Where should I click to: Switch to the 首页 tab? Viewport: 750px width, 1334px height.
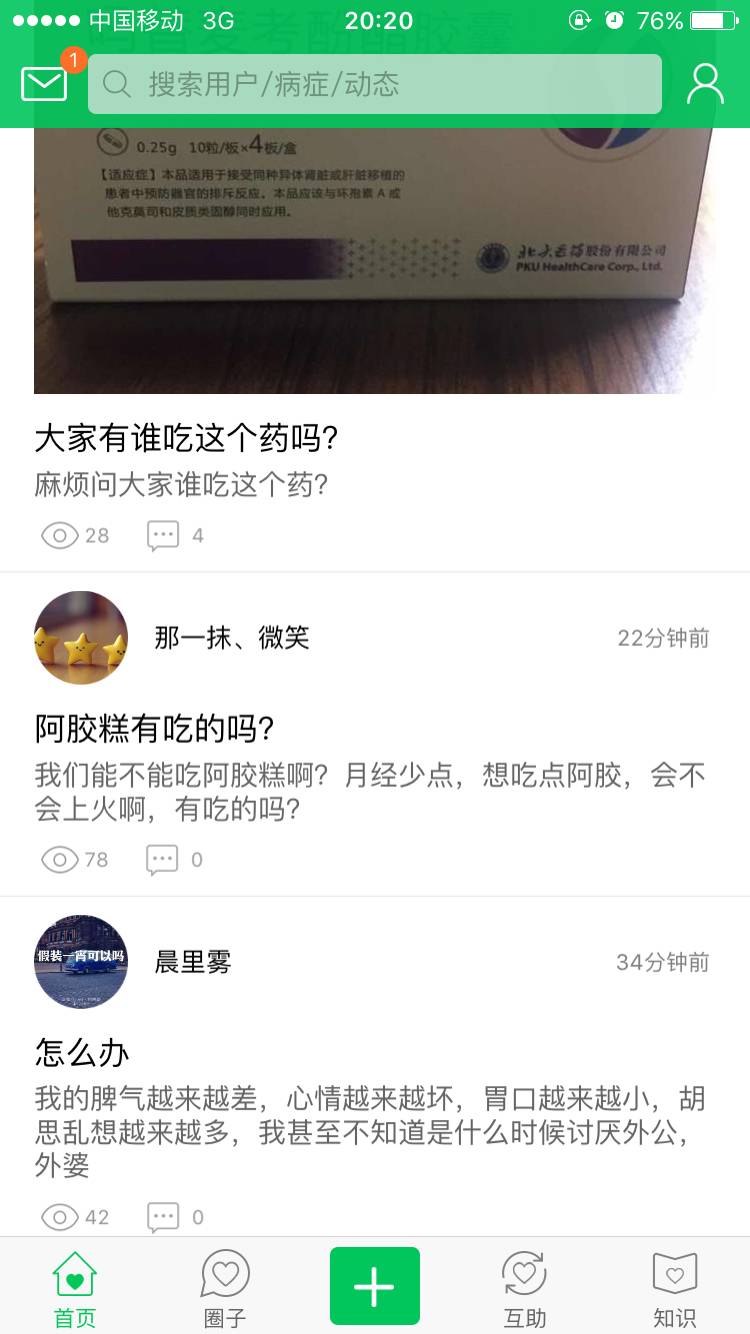click(x=75, y=1288)
